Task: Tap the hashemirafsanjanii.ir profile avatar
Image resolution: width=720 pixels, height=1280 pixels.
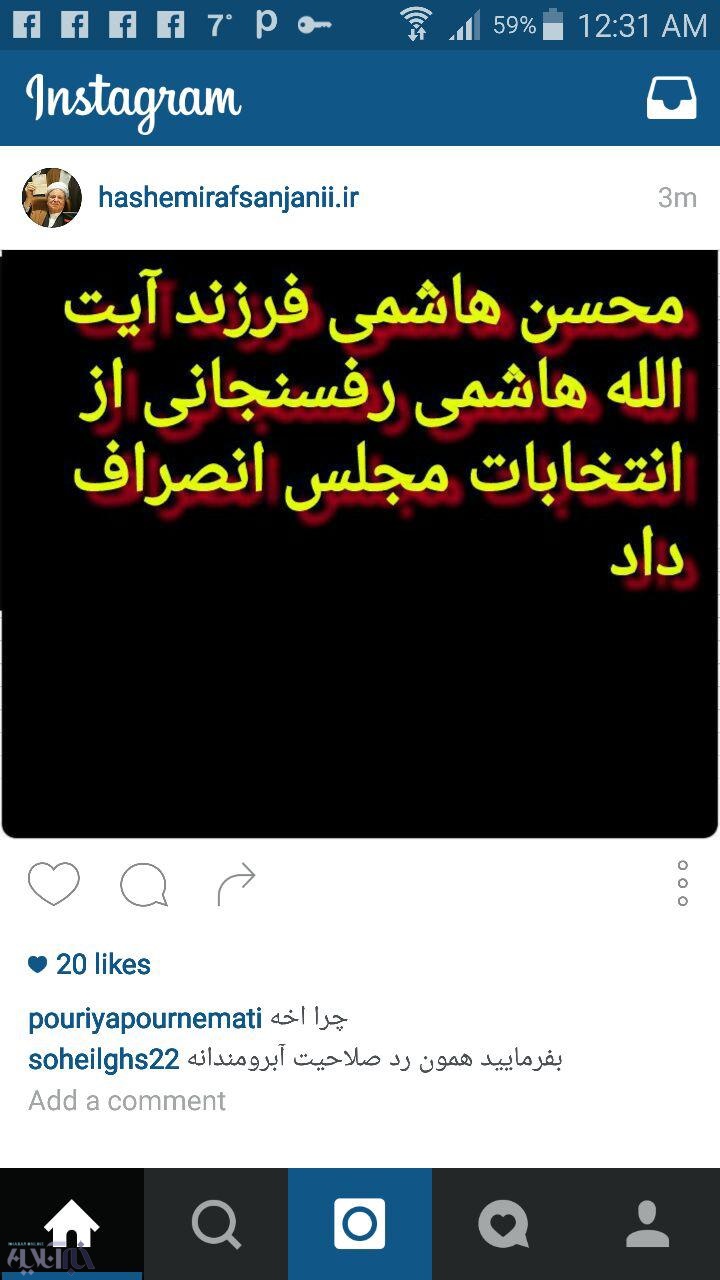Action: 52,198
